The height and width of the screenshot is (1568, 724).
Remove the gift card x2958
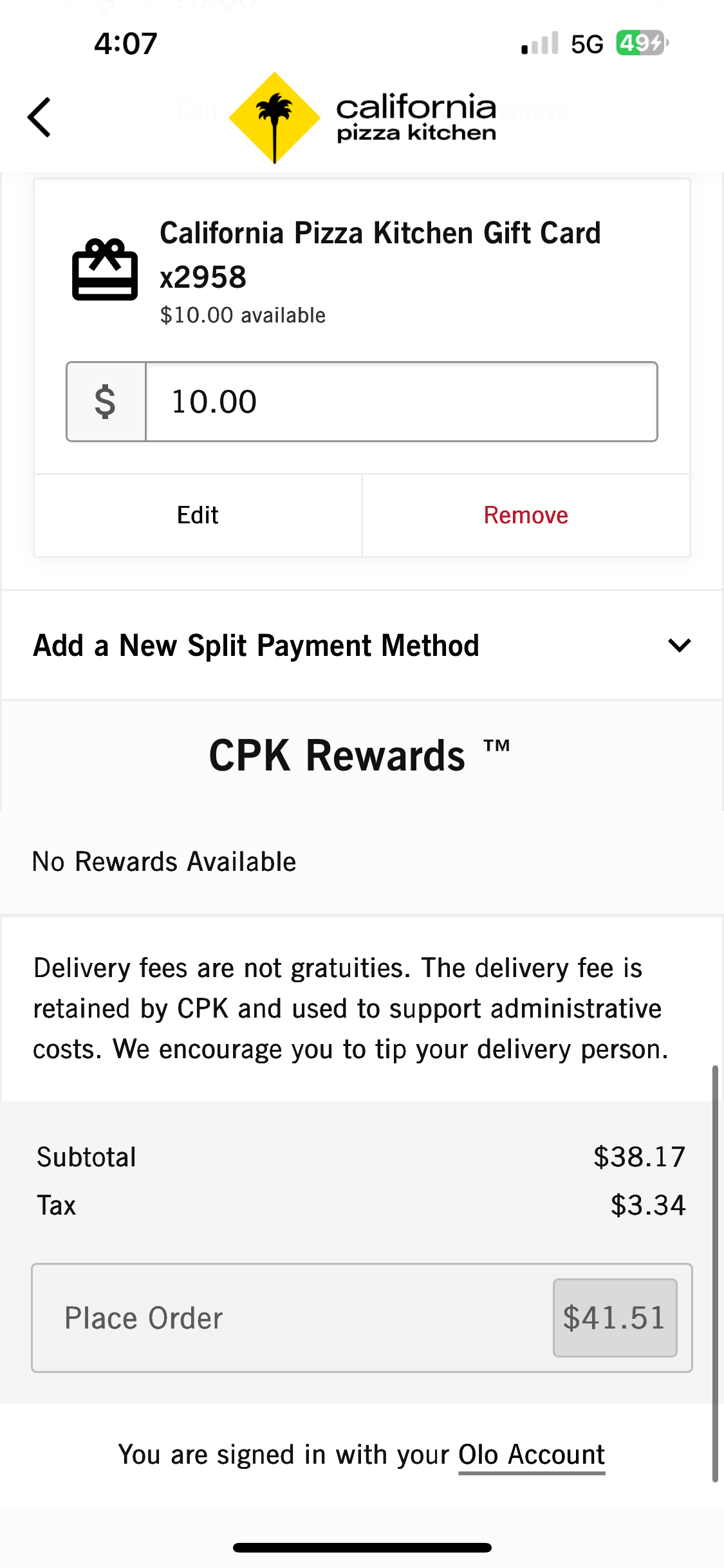tap(526, 516)
